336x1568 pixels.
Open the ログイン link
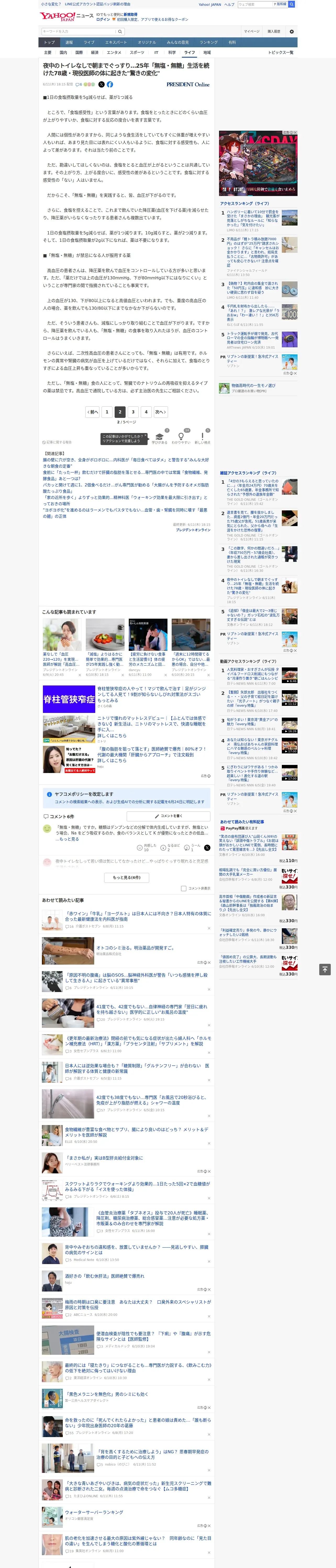click(x=103, y=20)
